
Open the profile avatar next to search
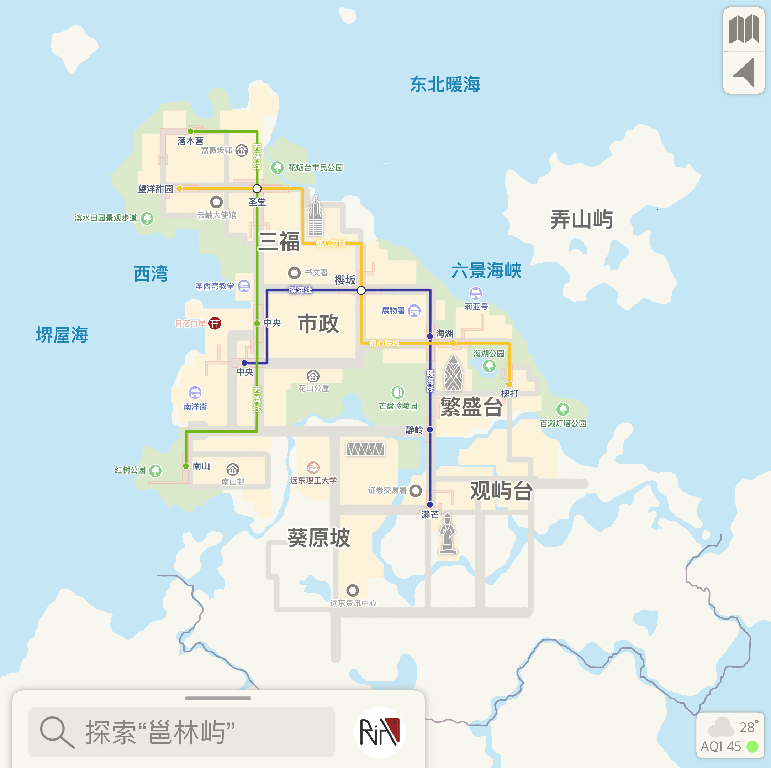tap(379, 732)
